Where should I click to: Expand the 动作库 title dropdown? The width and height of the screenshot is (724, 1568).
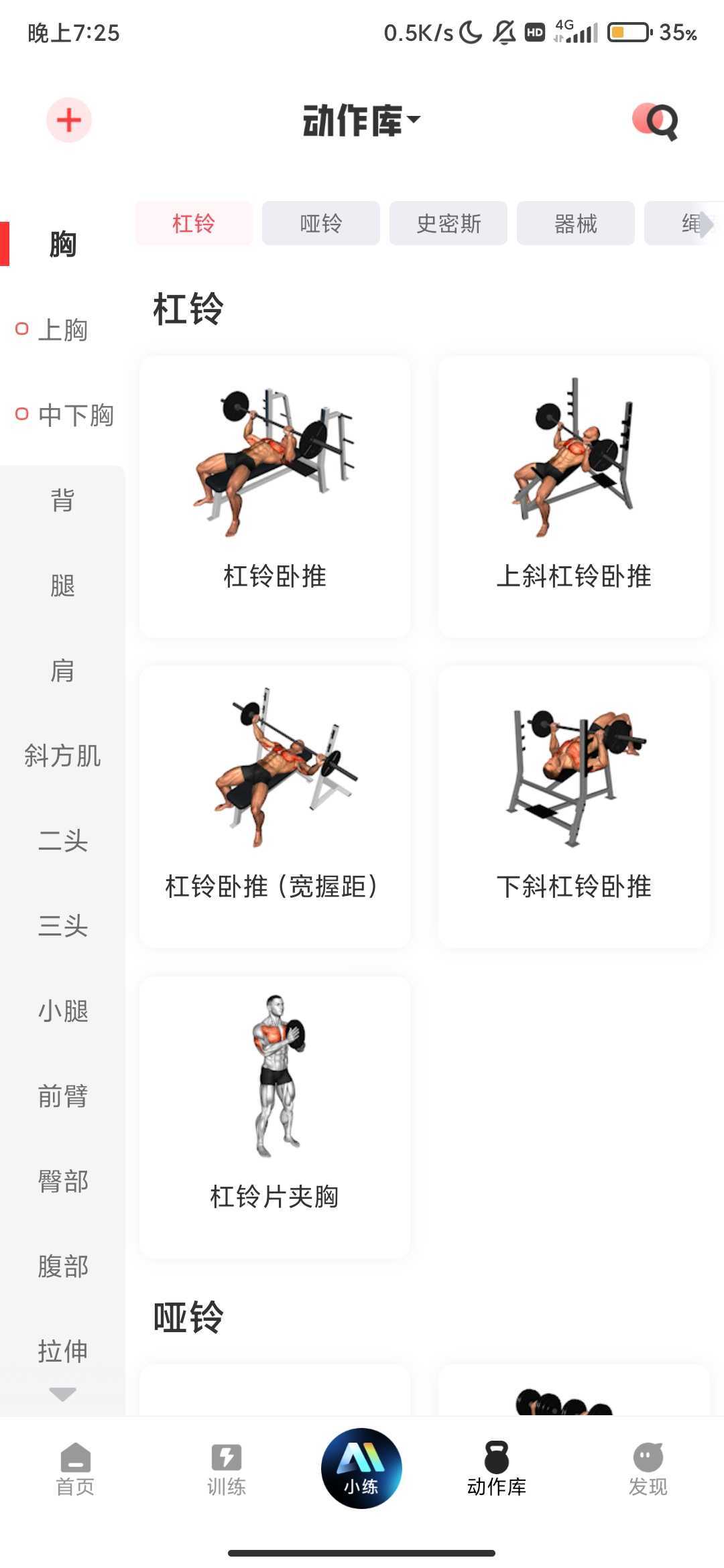click(x=361, y=121)
